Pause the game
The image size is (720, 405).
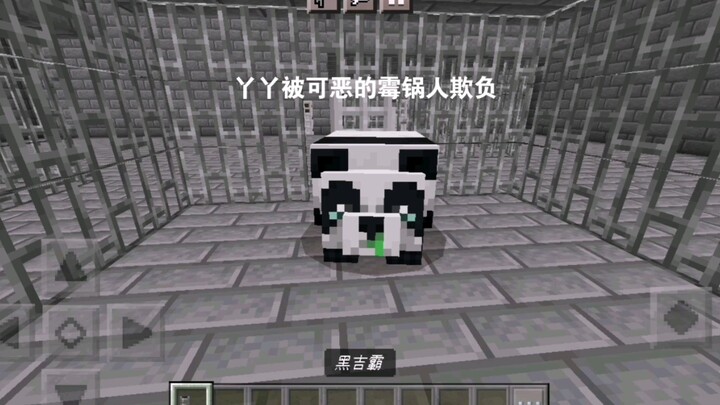pos(397,4)
